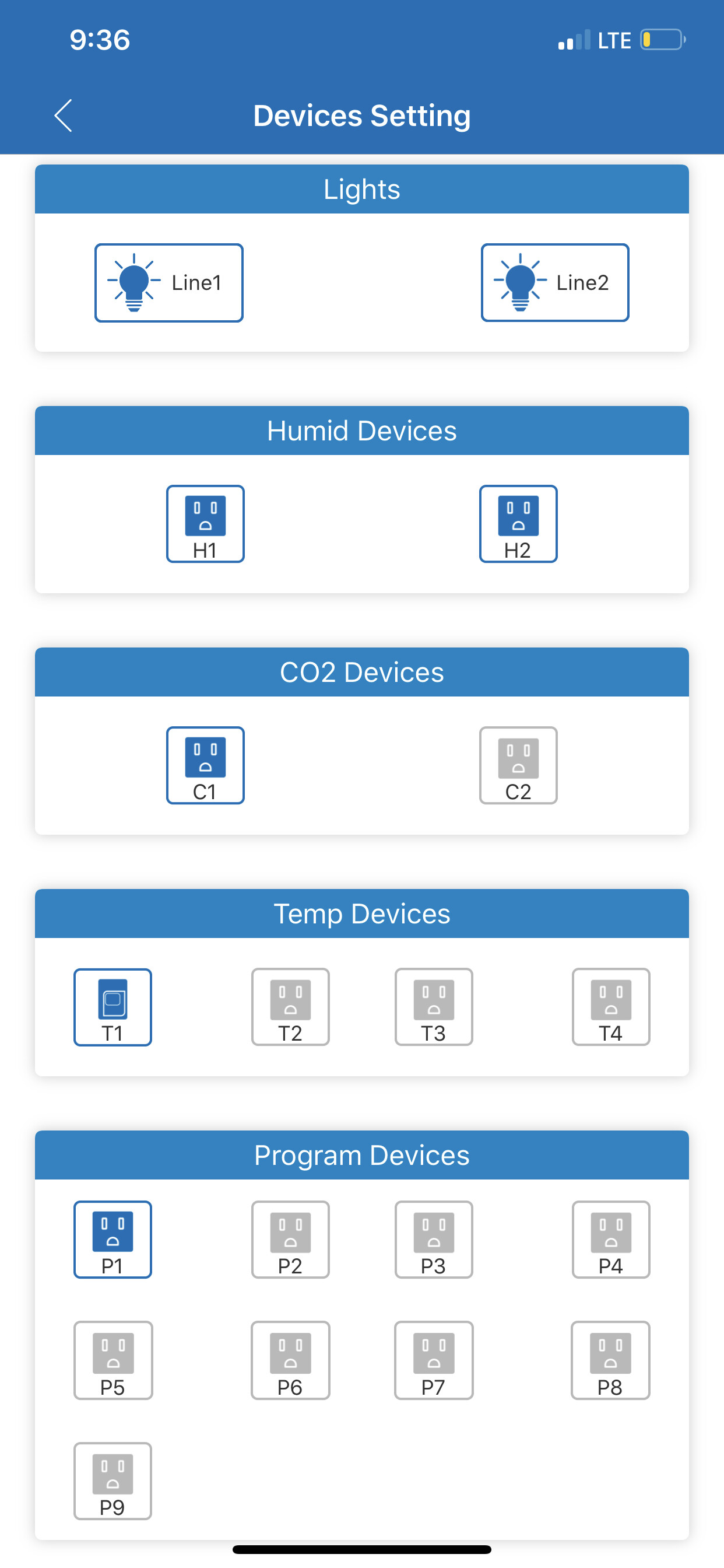Viewport: 724px width, 1568px height.
Task: Open program device P5
Action: click(x=113, y=1360)
